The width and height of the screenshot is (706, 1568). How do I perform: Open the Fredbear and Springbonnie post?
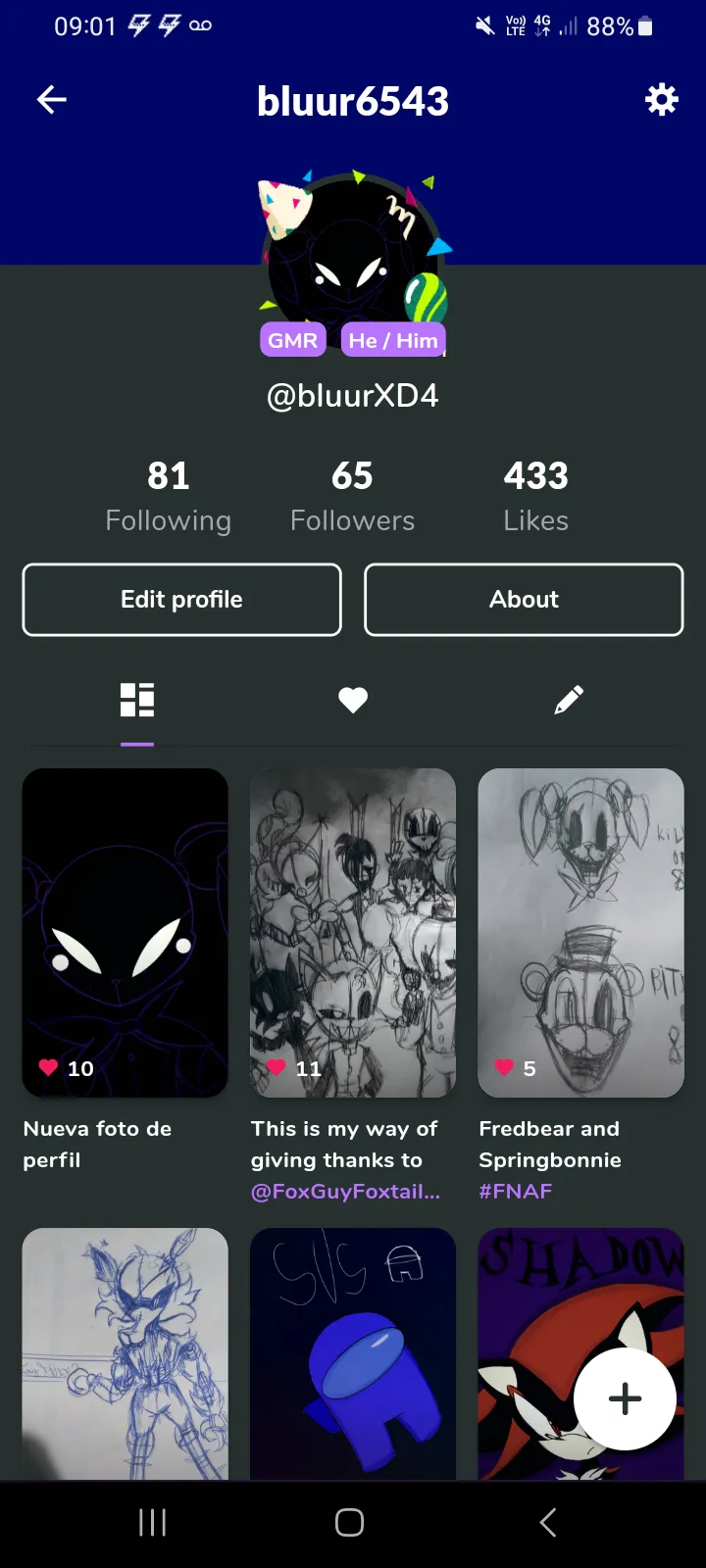point(580,931)
